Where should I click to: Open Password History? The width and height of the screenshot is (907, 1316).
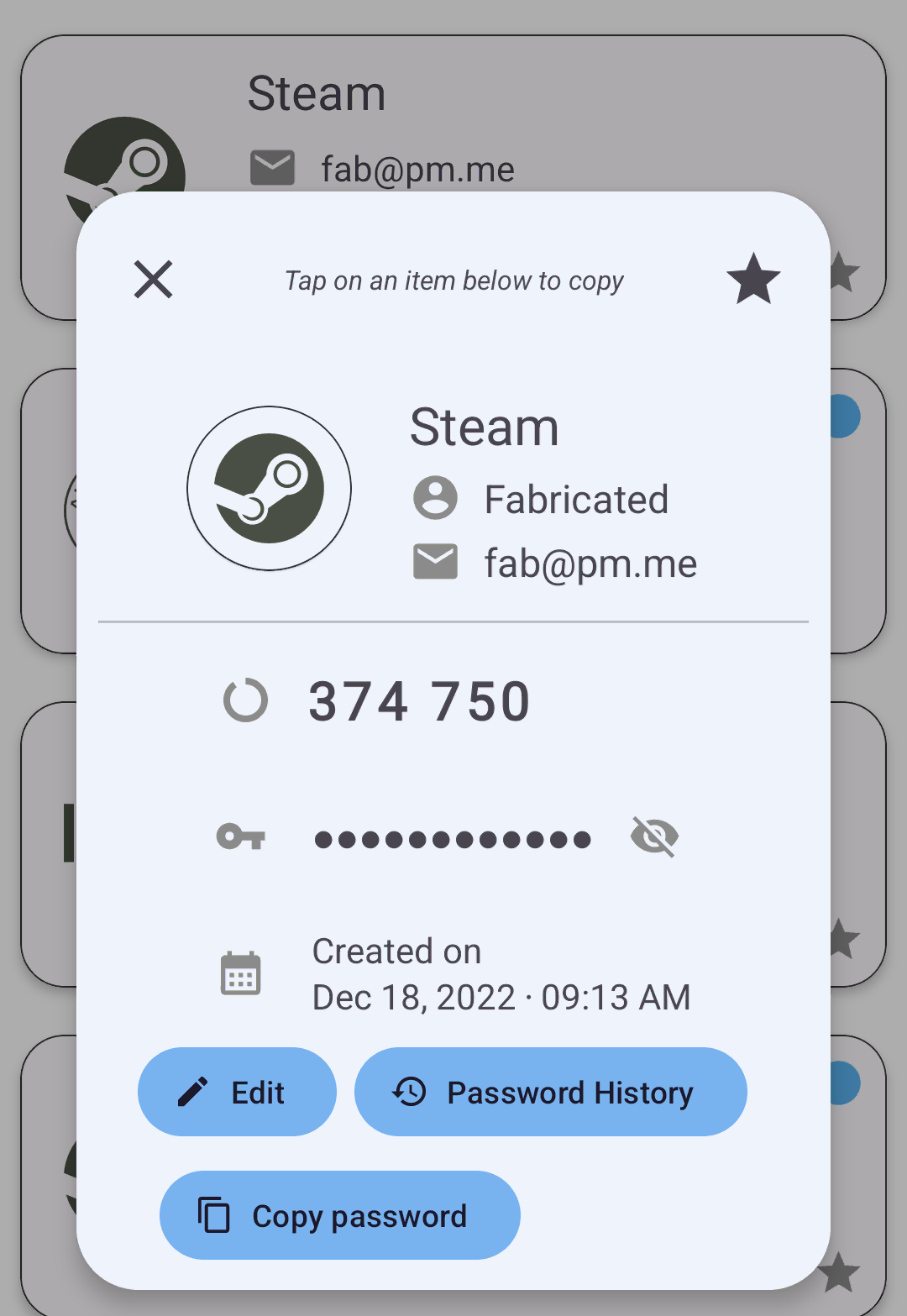(x=550, y=1092)
